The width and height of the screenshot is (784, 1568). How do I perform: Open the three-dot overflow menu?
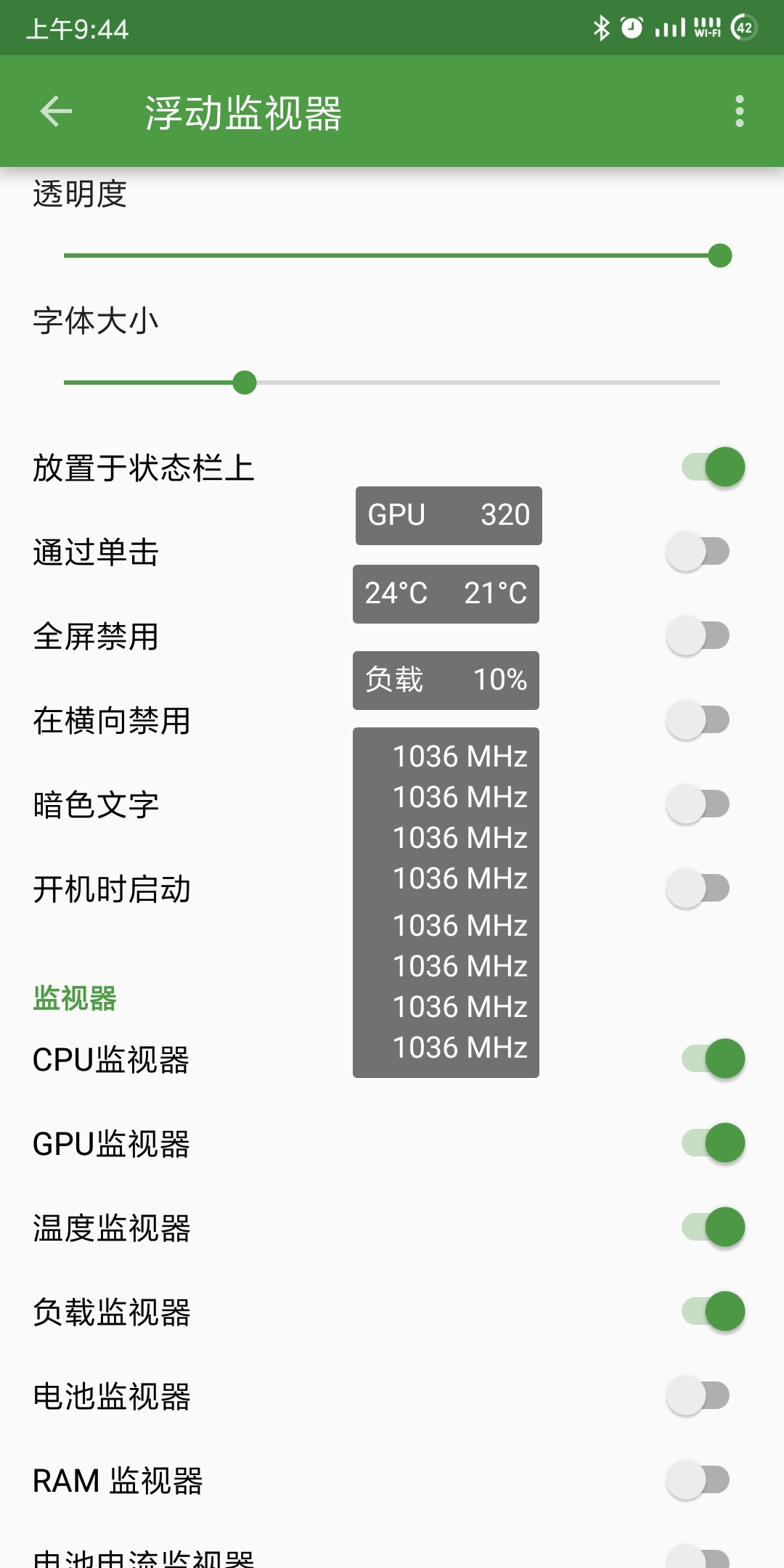739,111
